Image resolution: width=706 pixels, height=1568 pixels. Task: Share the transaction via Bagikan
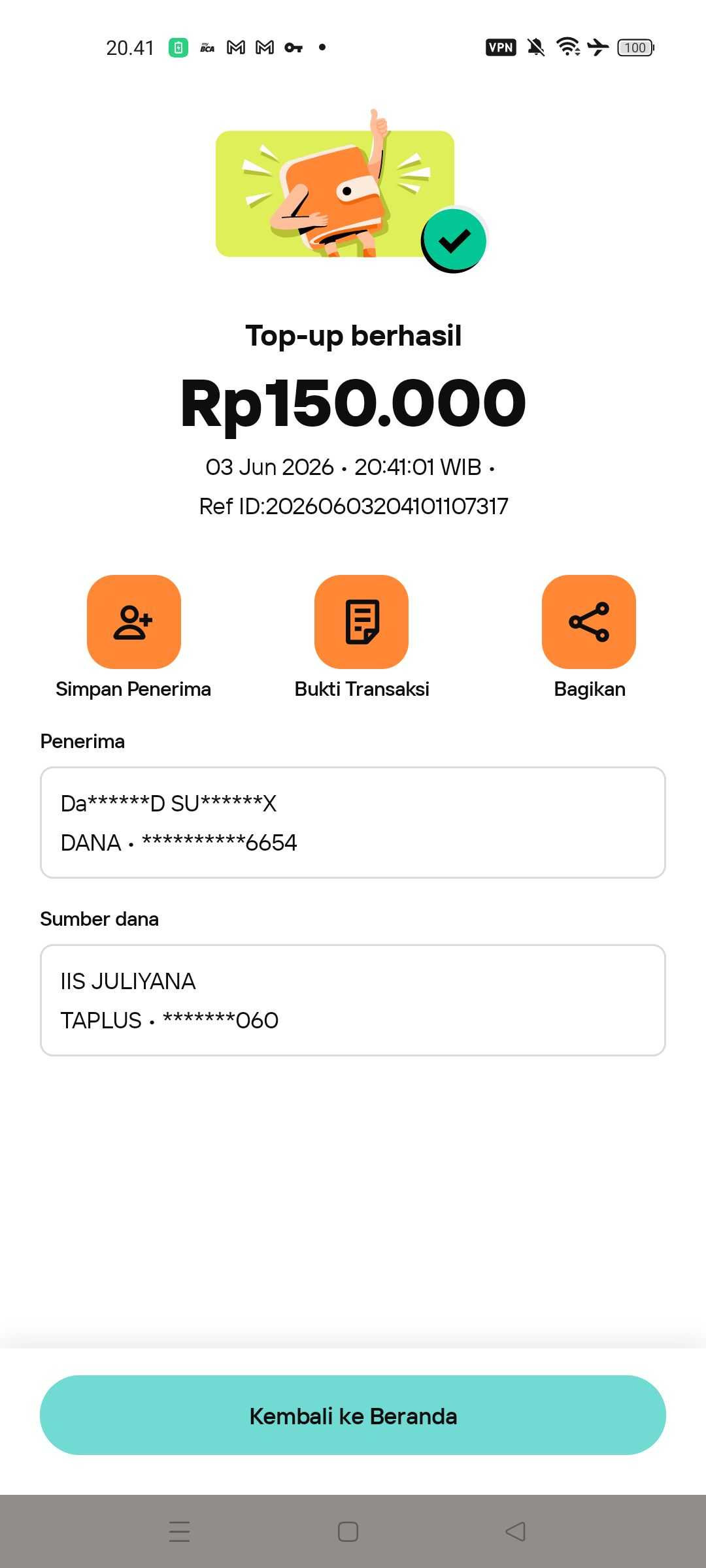coord(589,621)
